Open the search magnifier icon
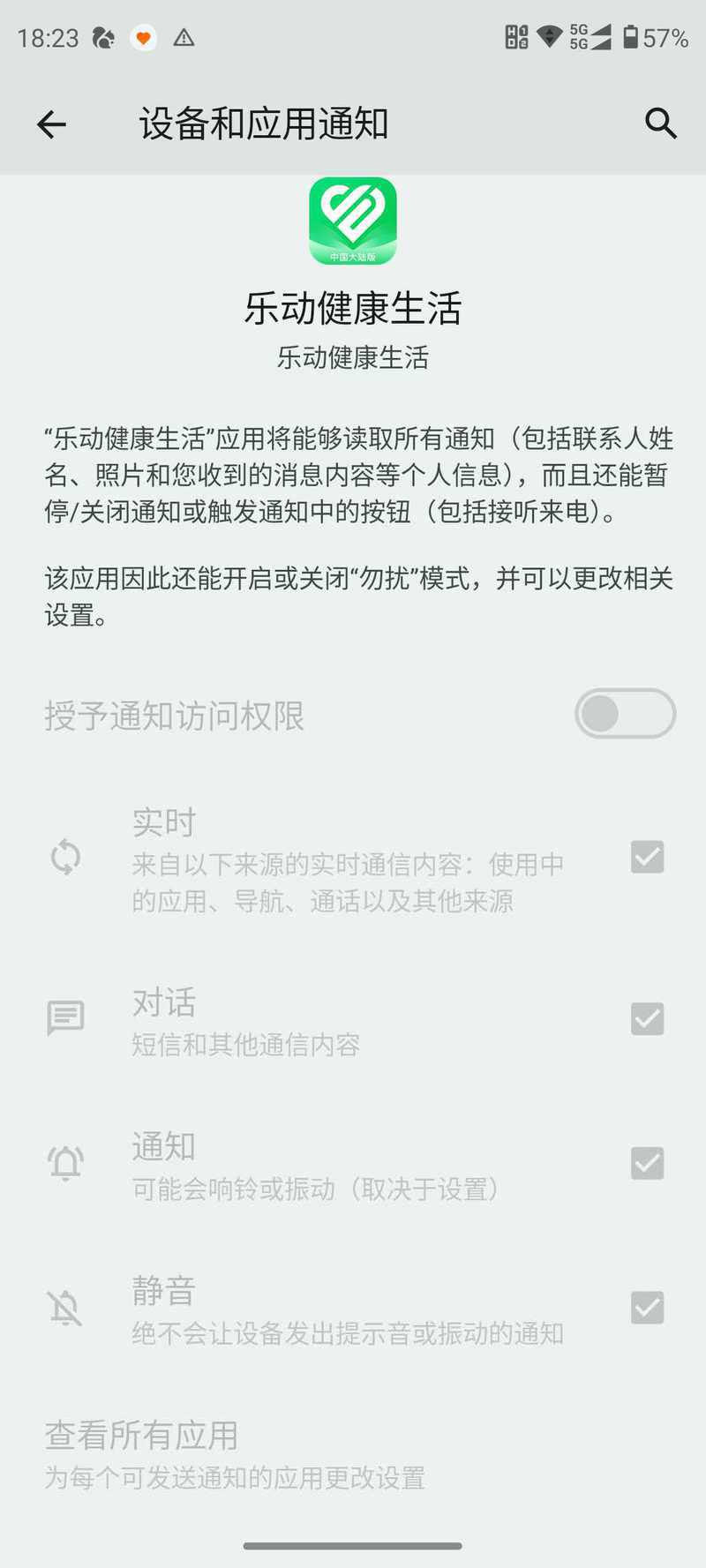Screen dimensions: 706x1568 [660, 124]
